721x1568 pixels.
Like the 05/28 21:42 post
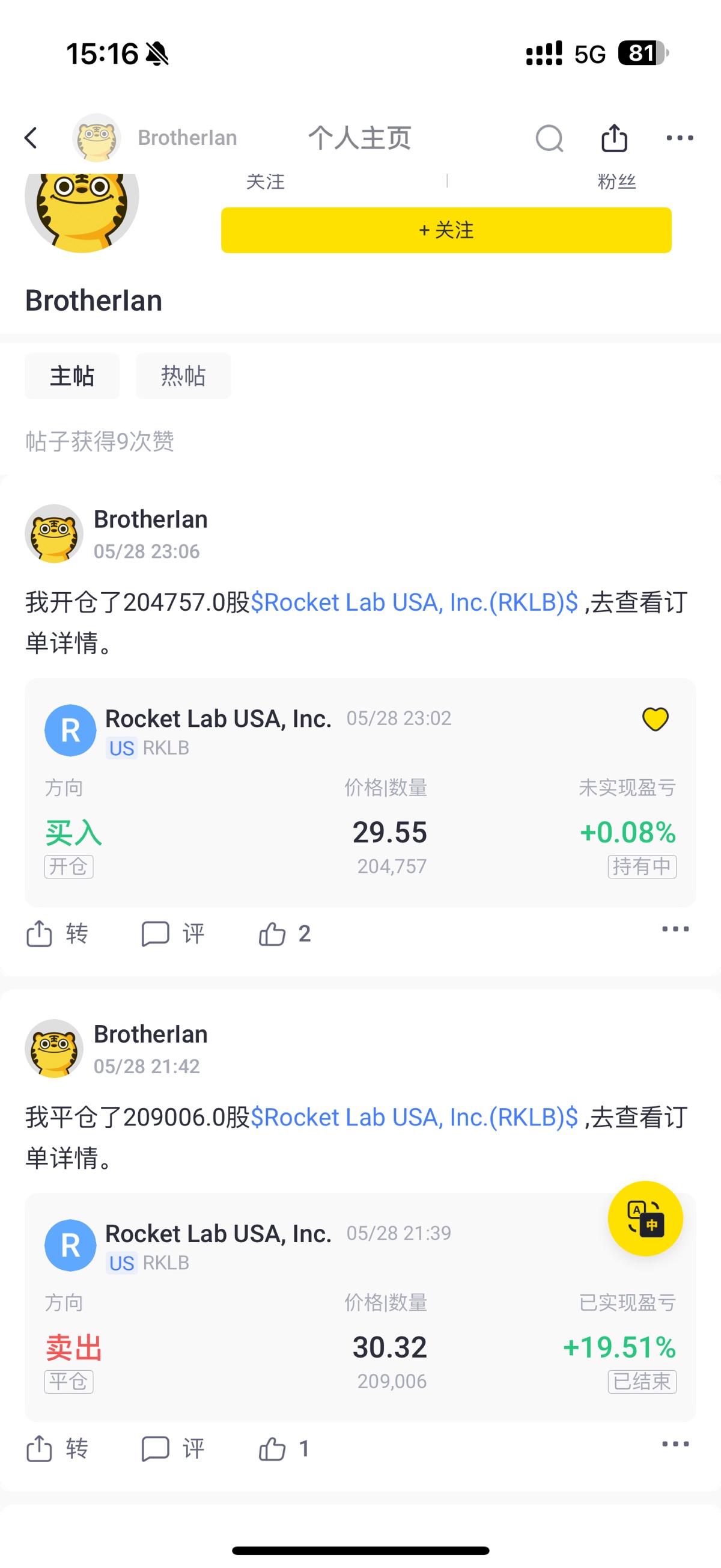point(284,1449)
